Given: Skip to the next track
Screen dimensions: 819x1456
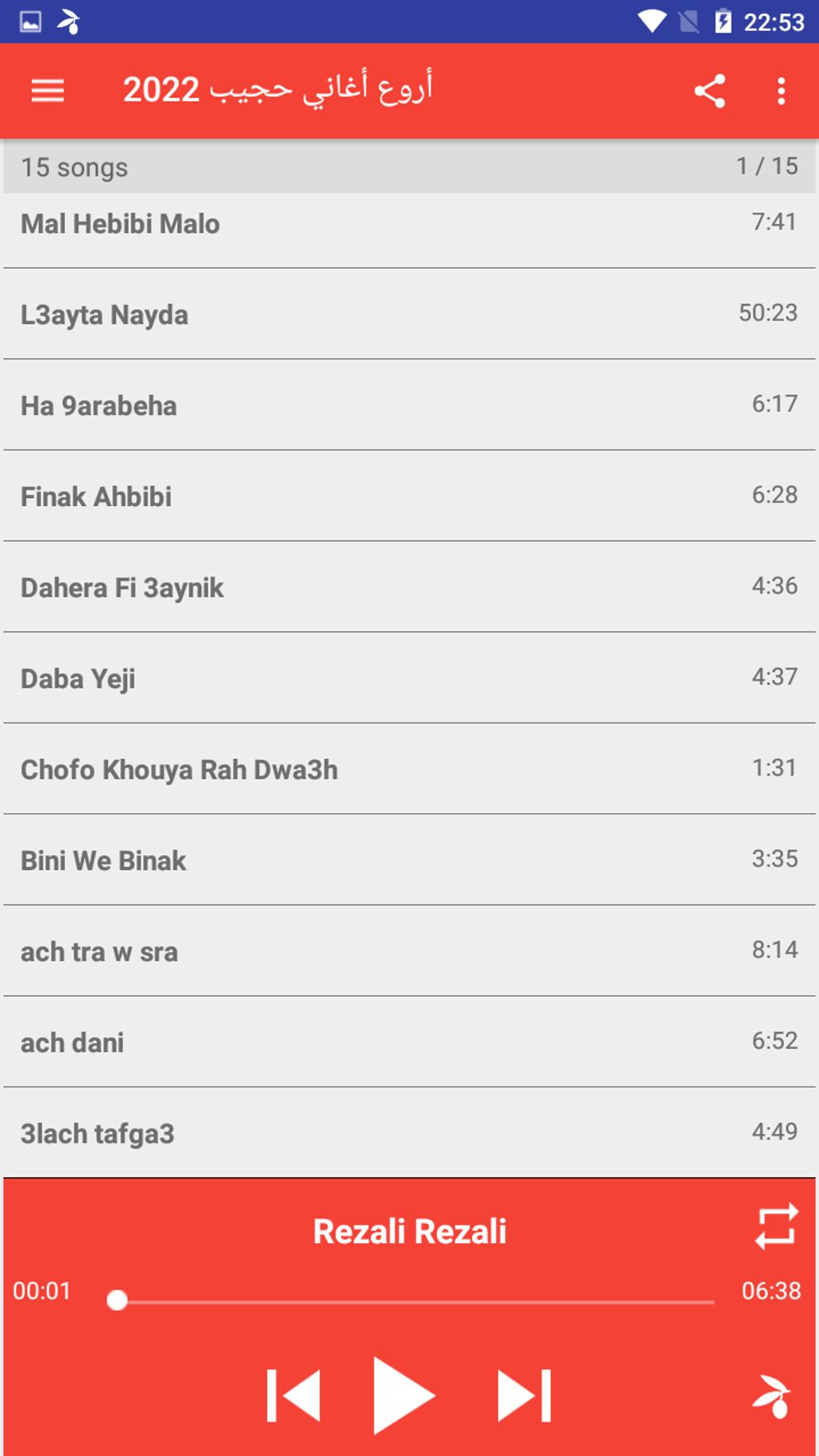Looking at the screenshot, I should 524,1396.
